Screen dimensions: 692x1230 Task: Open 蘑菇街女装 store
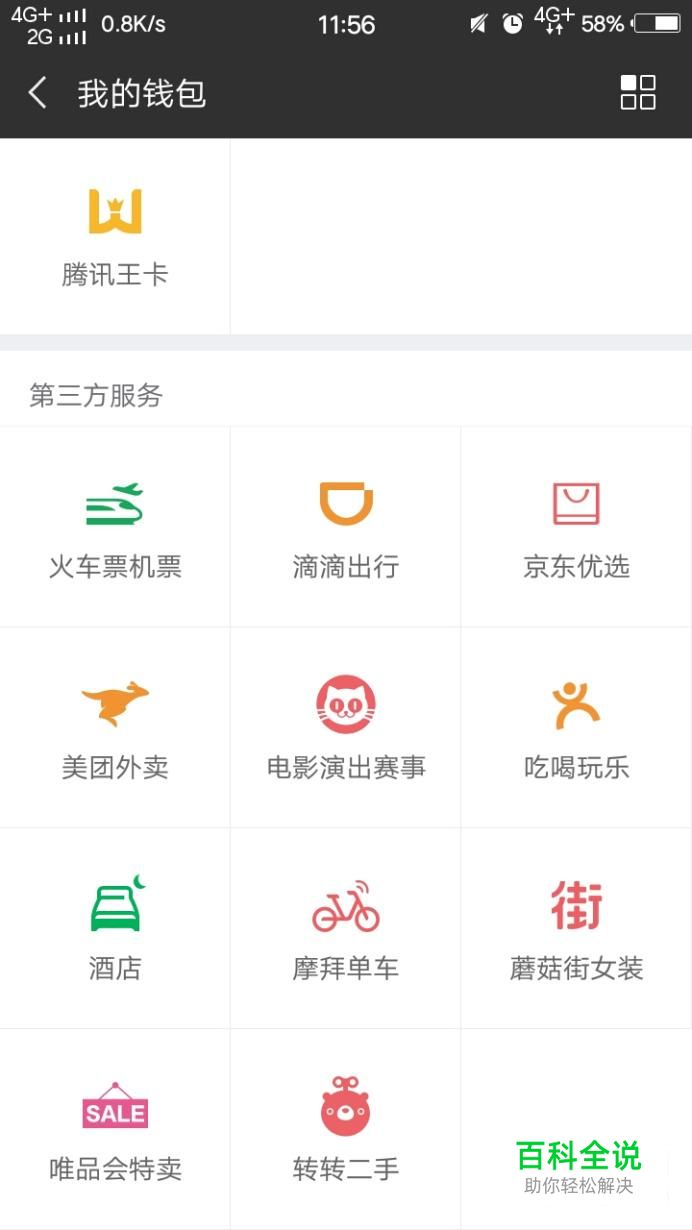576,928
